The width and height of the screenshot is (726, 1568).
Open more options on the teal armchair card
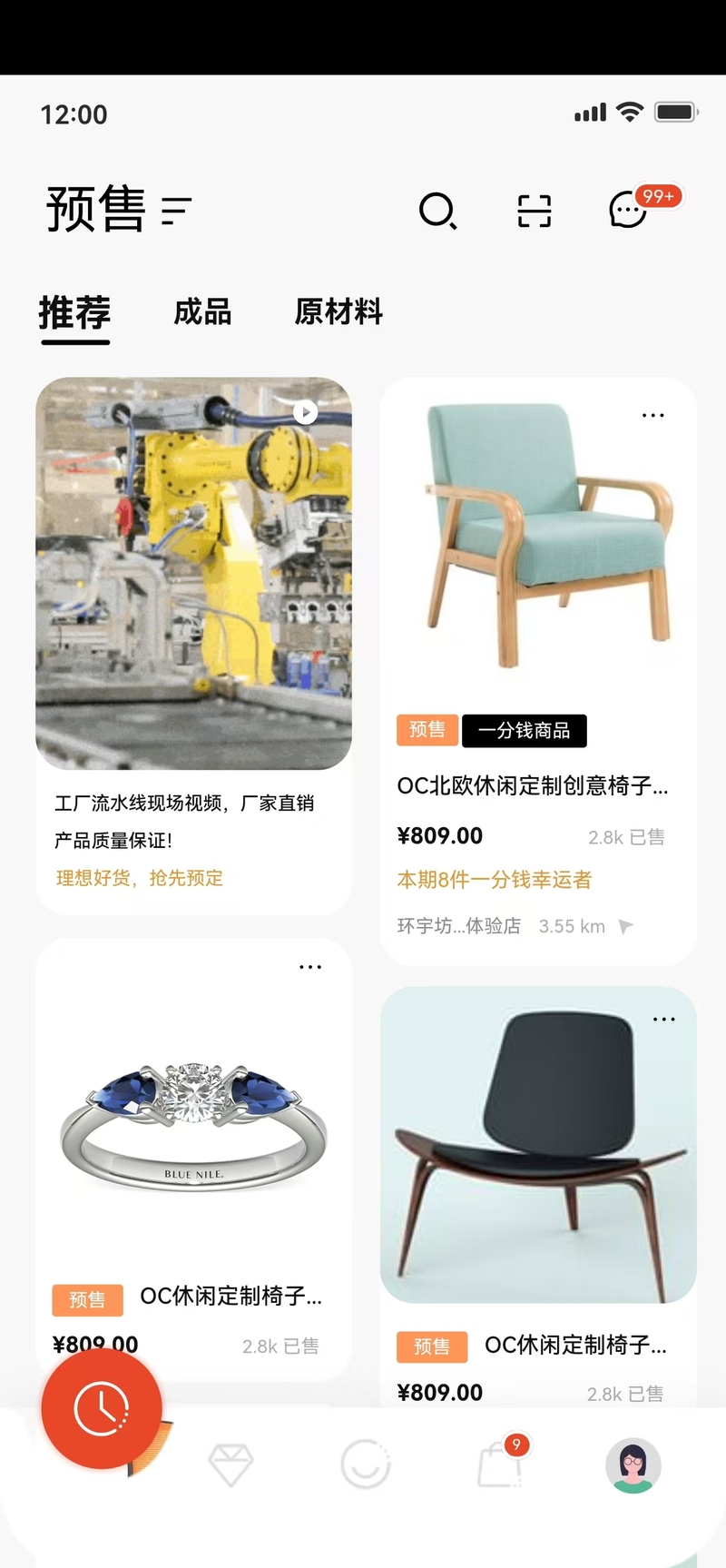pos(652,415)
